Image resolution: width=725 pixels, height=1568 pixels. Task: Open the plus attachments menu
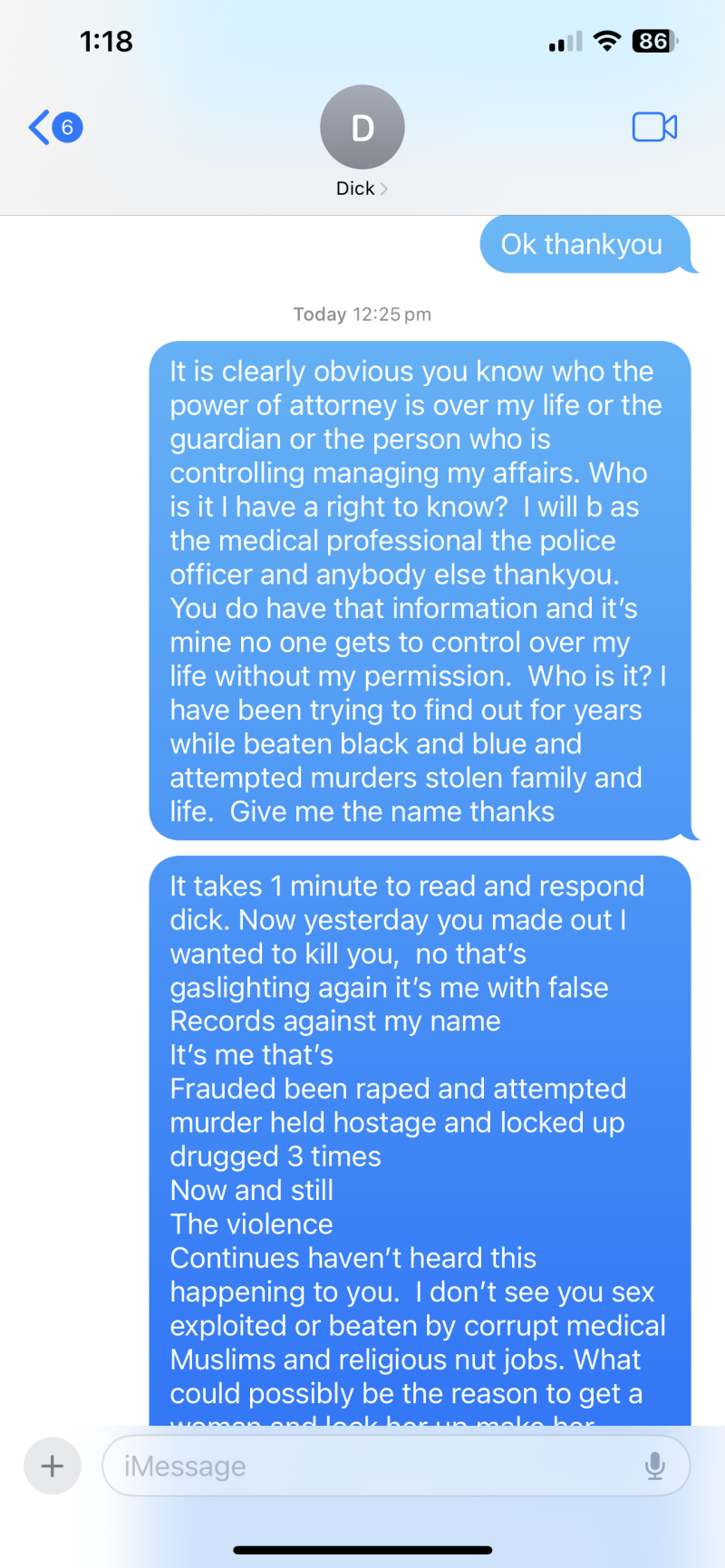point(53,1466)
